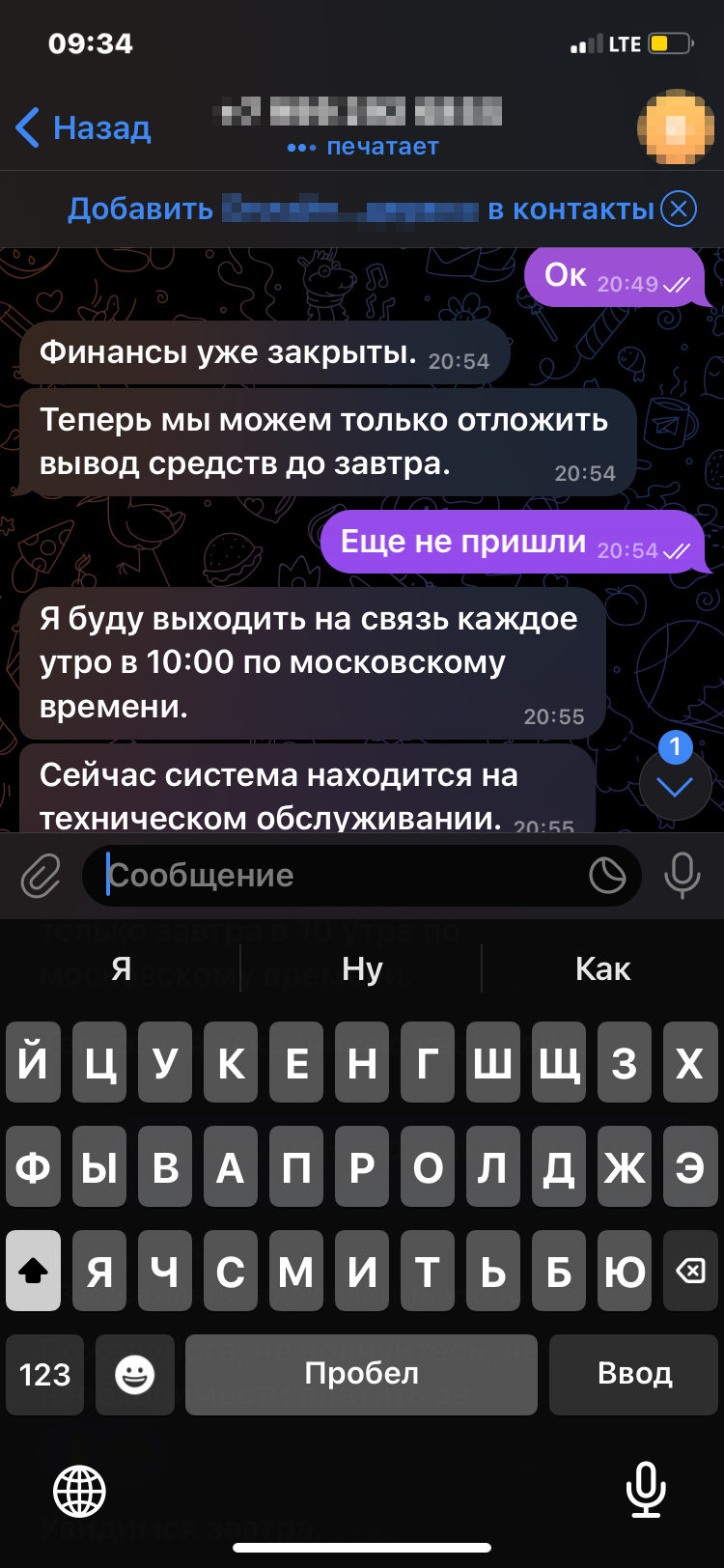Start keyboard dictation microphone

[x=645, y=1491]
